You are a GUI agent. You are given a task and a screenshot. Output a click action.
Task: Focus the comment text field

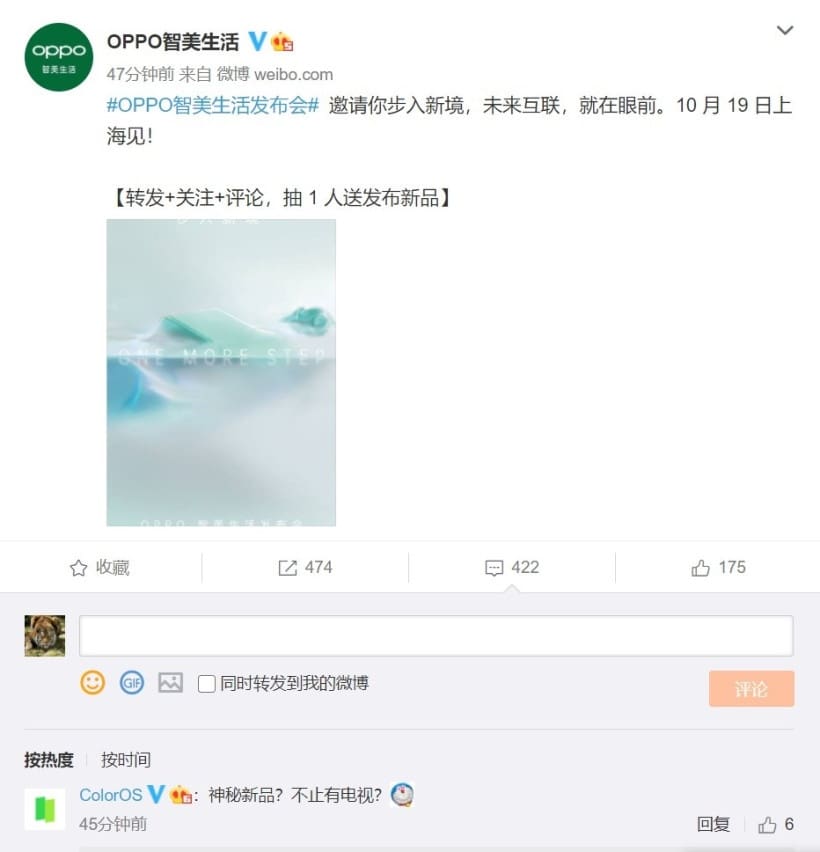tap(436, 636)
